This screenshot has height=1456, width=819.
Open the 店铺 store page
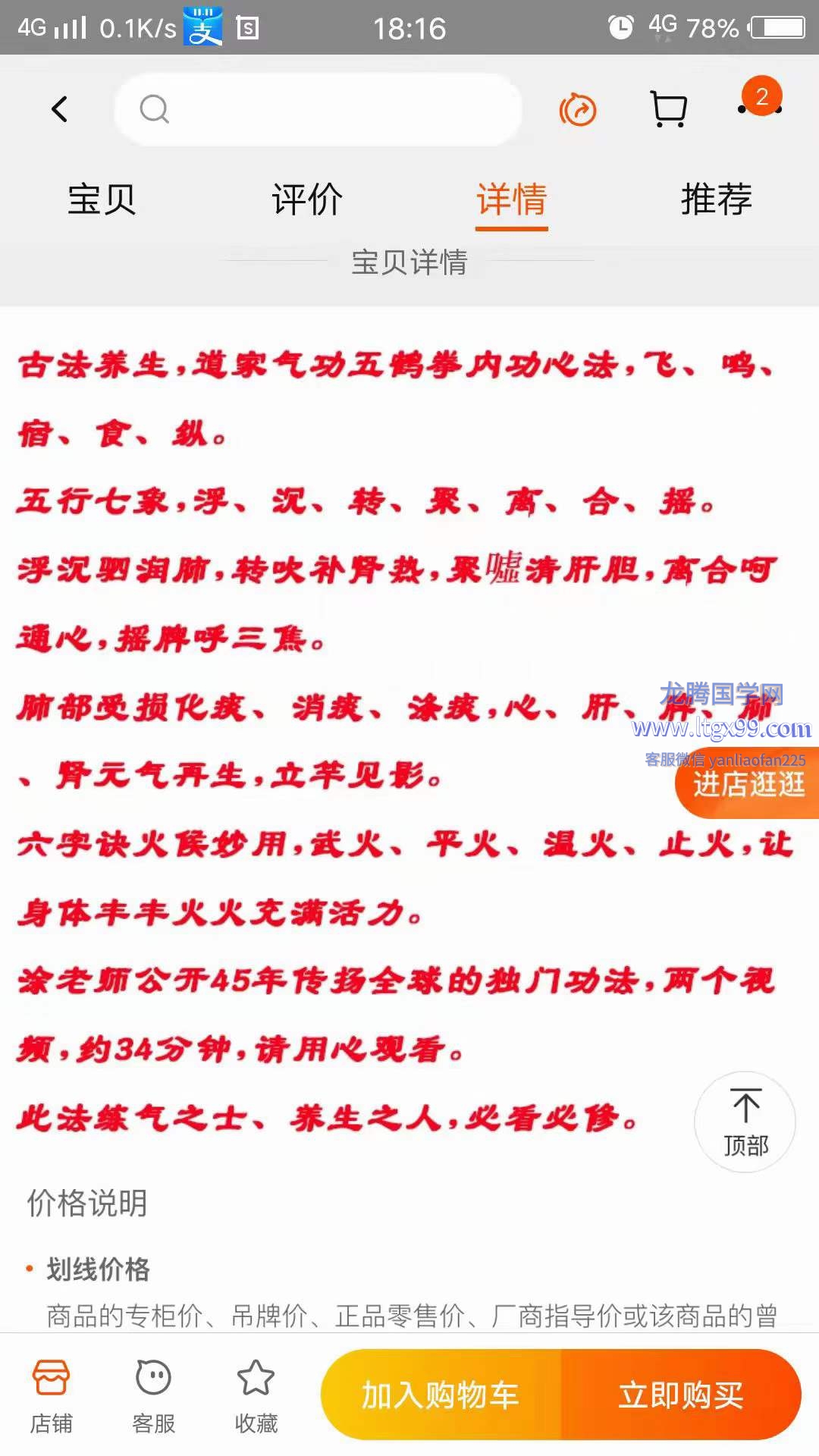pyautogui.click(x=51, y=1397)
